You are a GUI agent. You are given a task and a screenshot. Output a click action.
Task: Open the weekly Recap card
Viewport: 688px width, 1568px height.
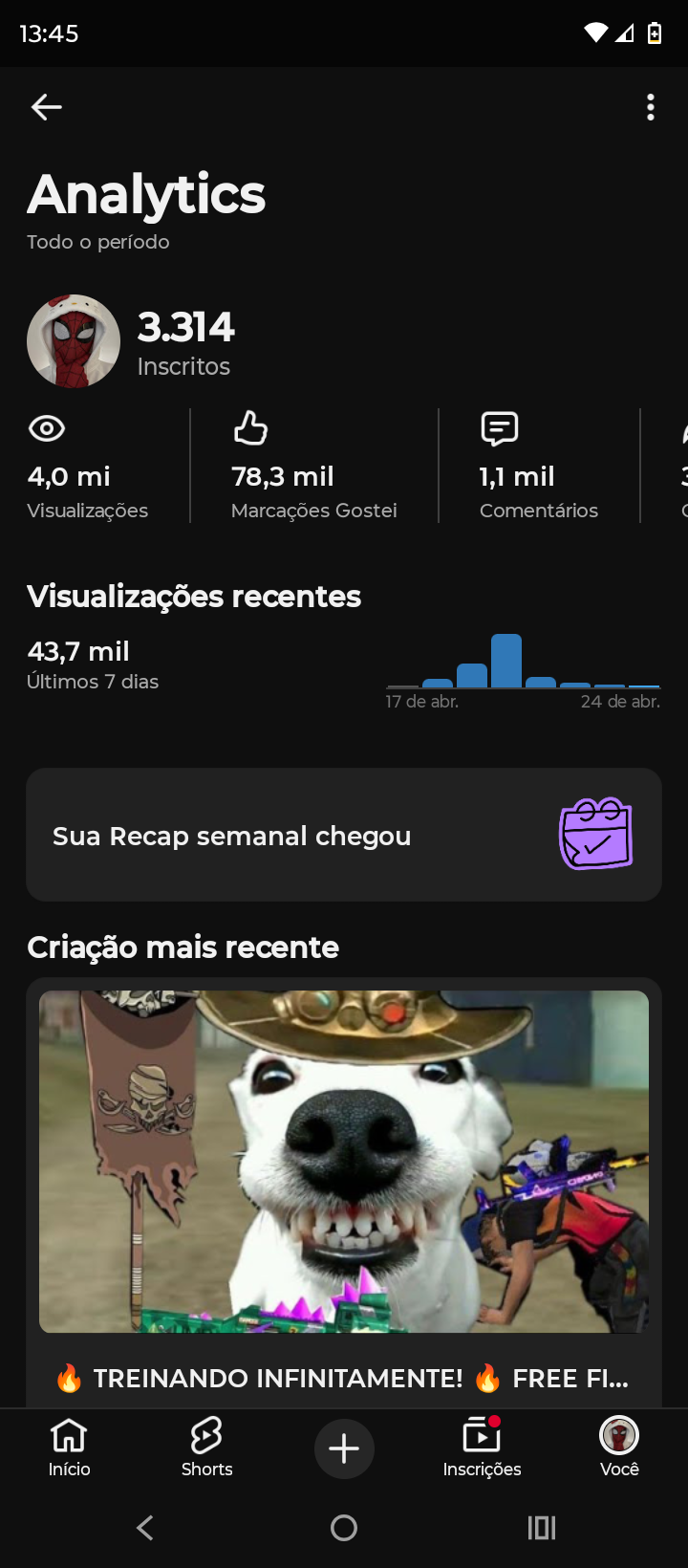coord(344,835)
